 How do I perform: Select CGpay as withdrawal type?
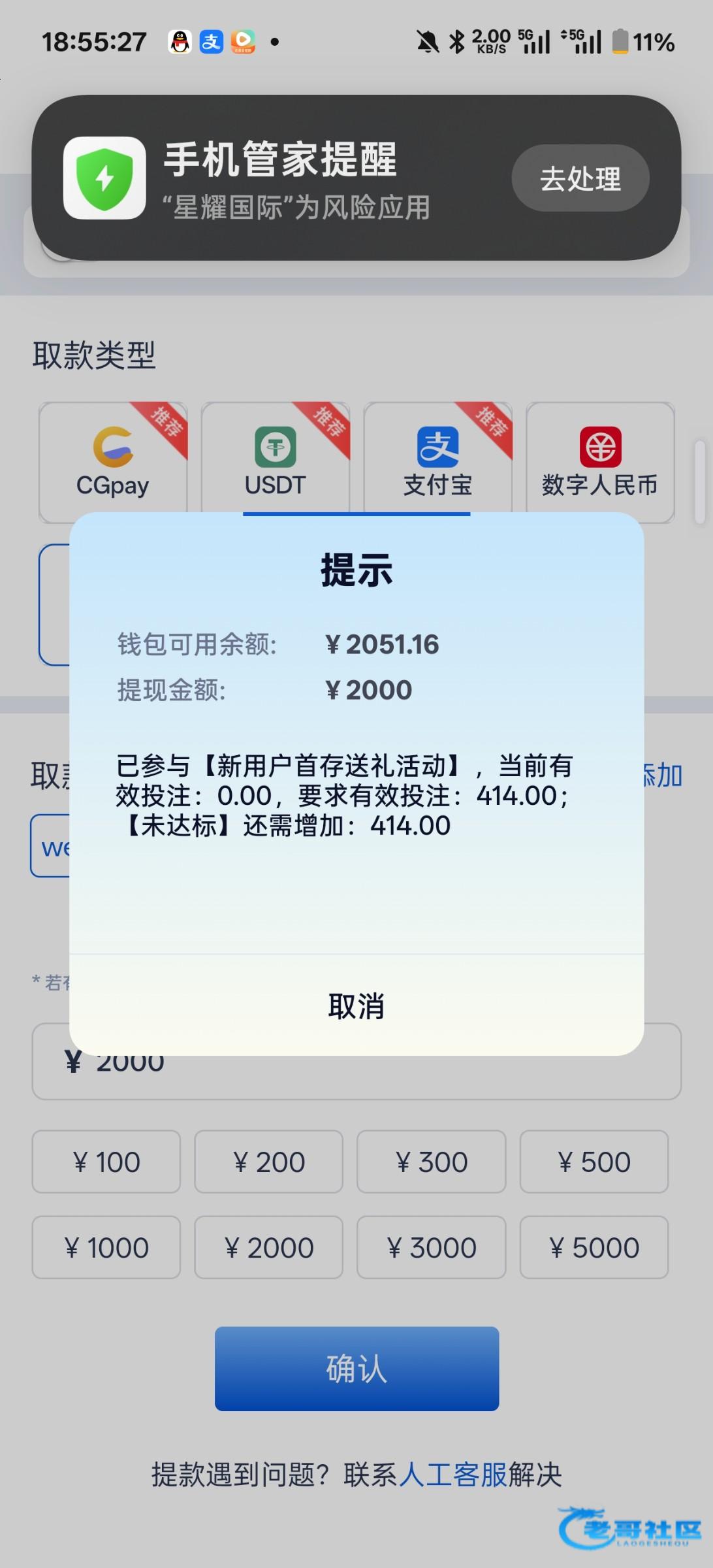(113, 461)
